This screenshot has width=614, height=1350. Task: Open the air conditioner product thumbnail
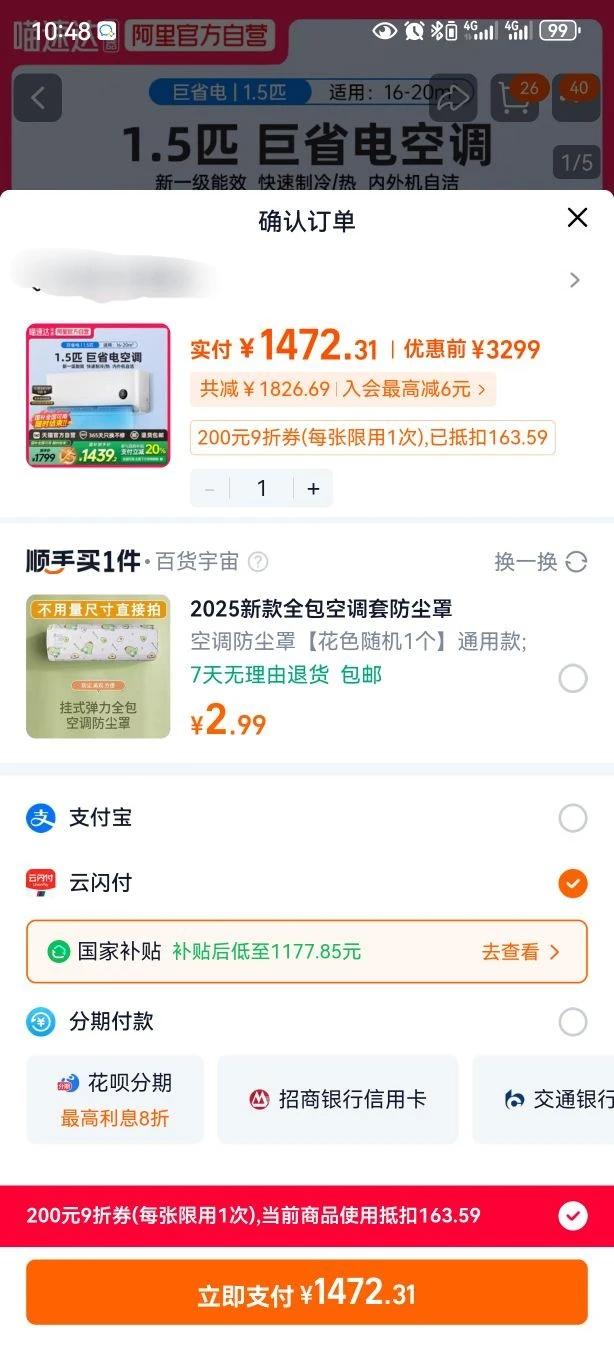click(98, 395)
